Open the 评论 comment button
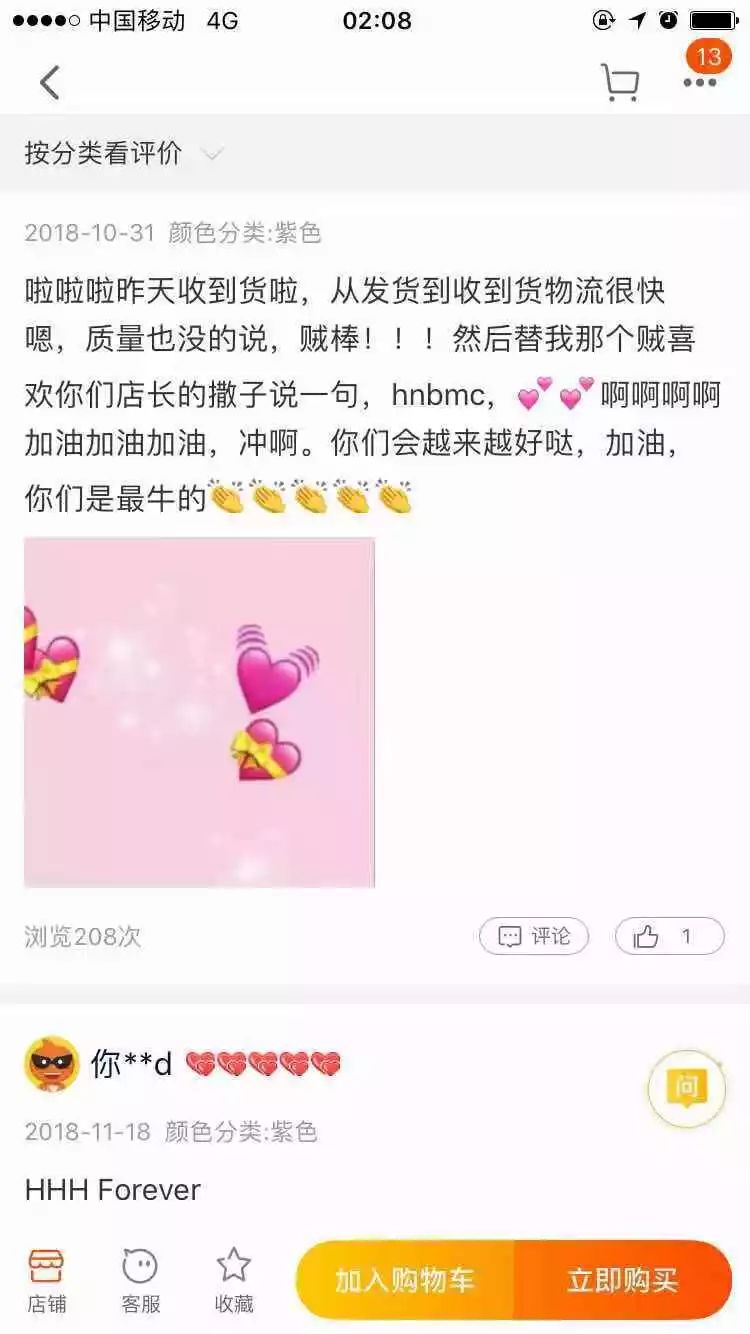The image size is (750, 1334). pos(534,936)
